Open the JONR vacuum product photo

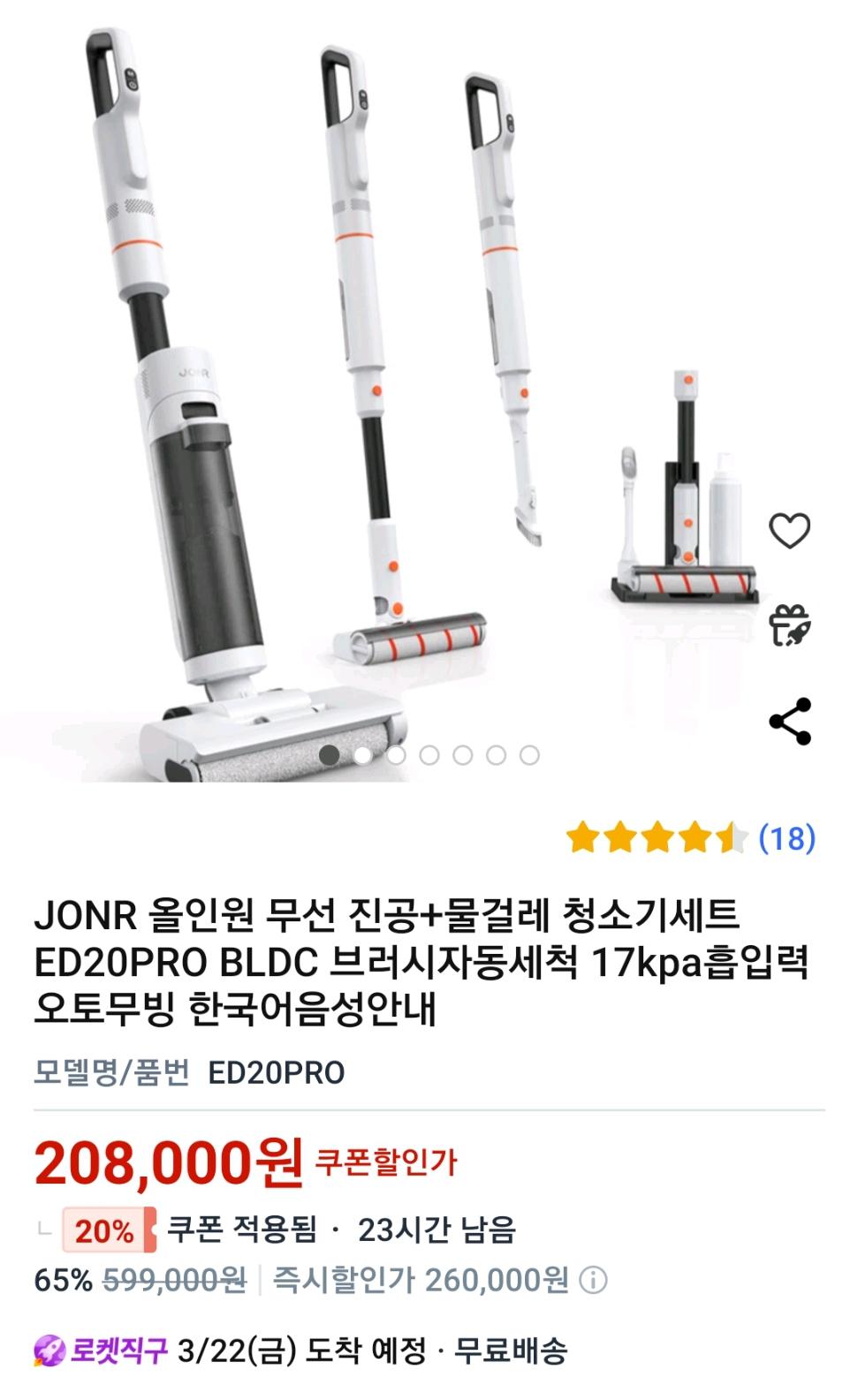tap(380, 397)
